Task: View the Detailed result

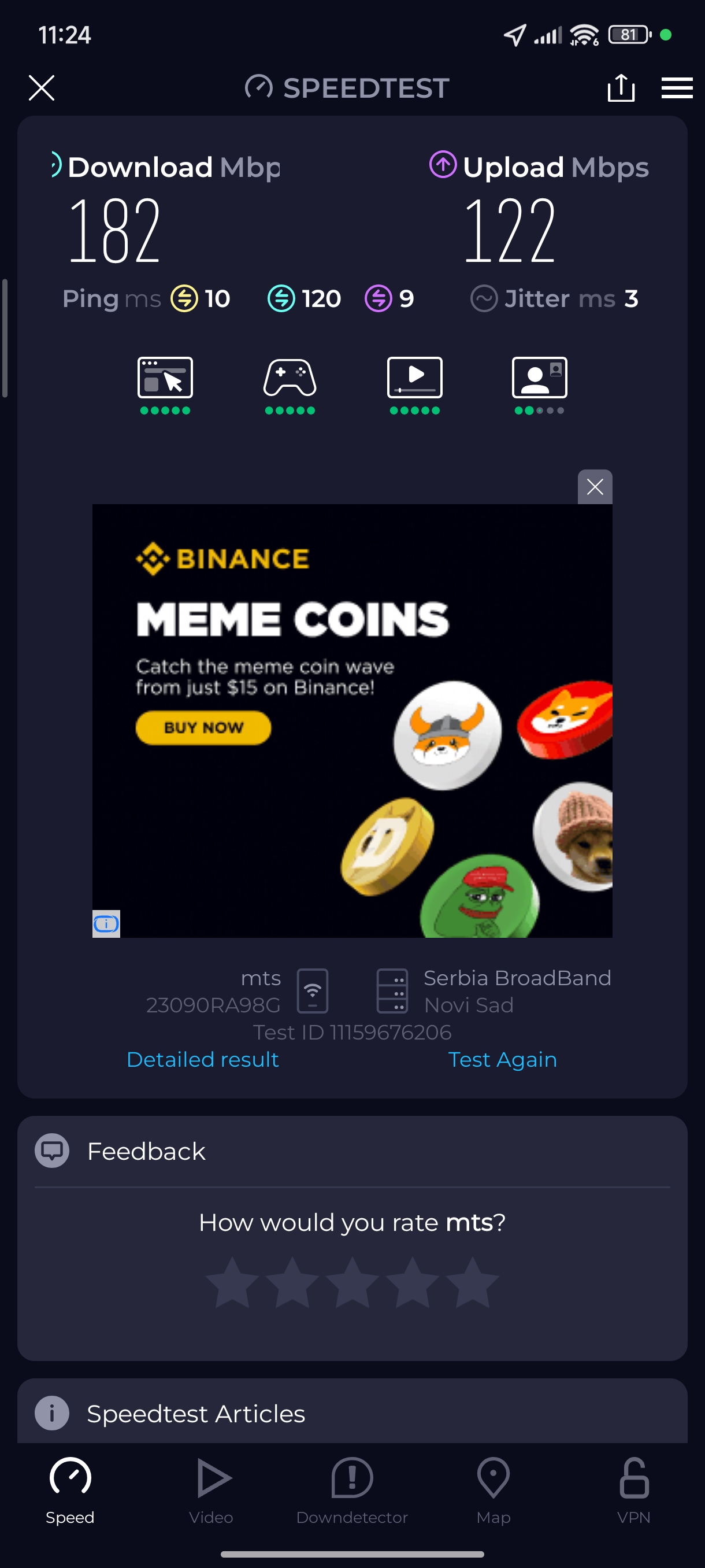Action: [203, 1060]
